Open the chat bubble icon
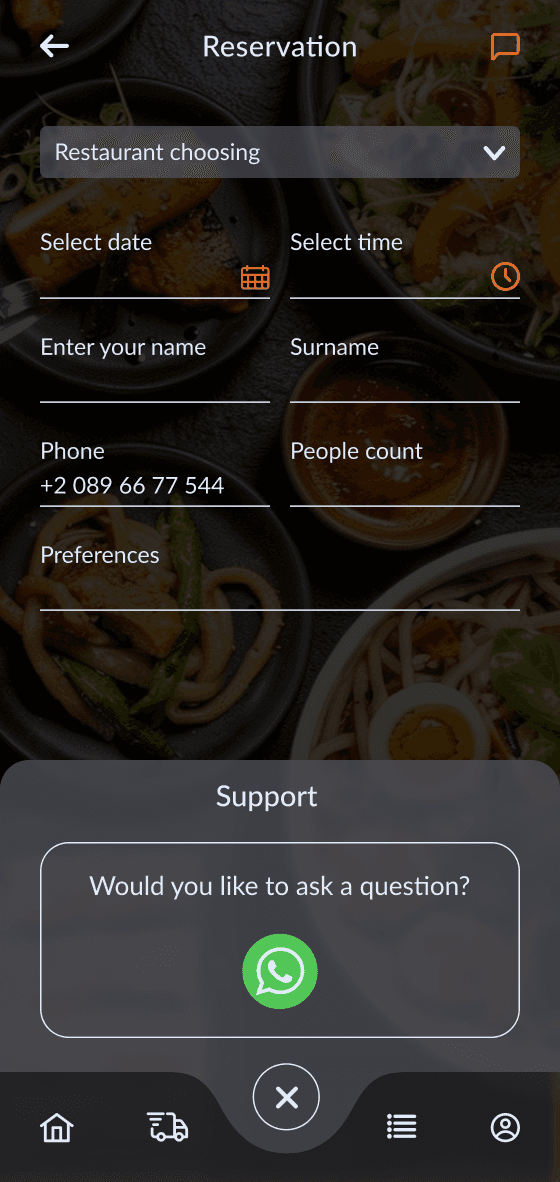The width and height of the screenshot is (560, 1182). pyautogui.click(x=505, y=47)
